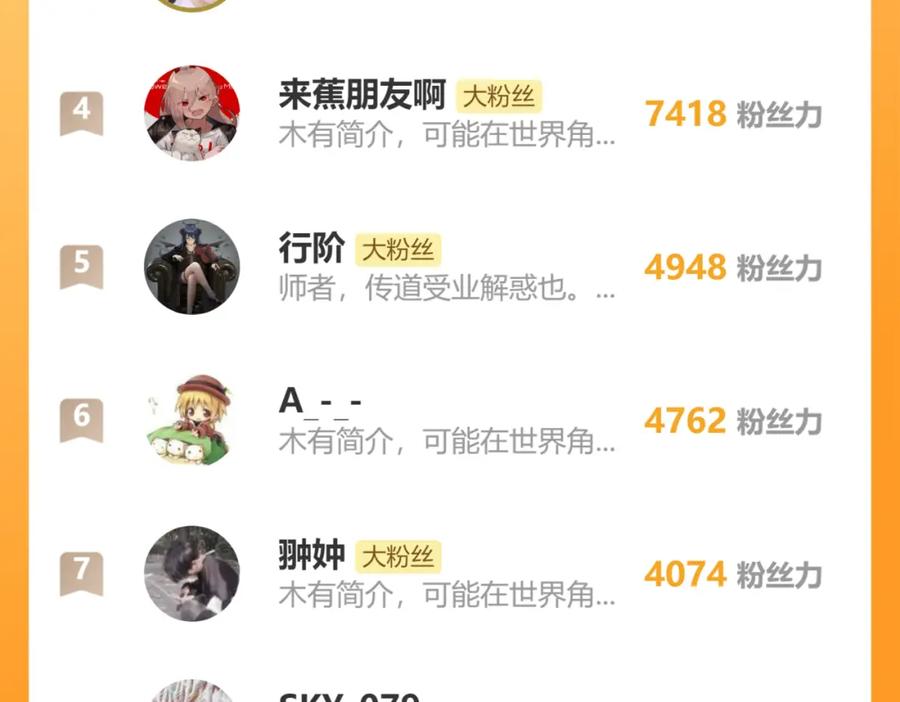View the rank 5 user 行阶
Image resolution: width=900 pixels, height=702 pixels.
[x=311, y=249]
